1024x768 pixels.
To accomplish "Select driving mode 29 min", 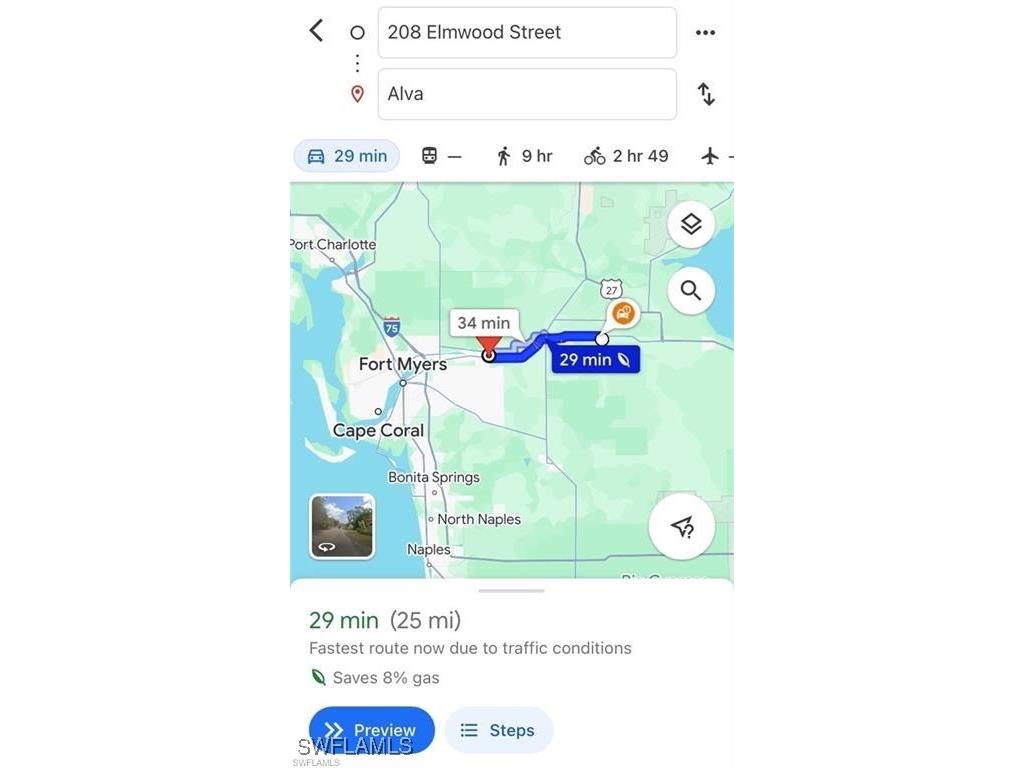I will [x=347, y=156].
